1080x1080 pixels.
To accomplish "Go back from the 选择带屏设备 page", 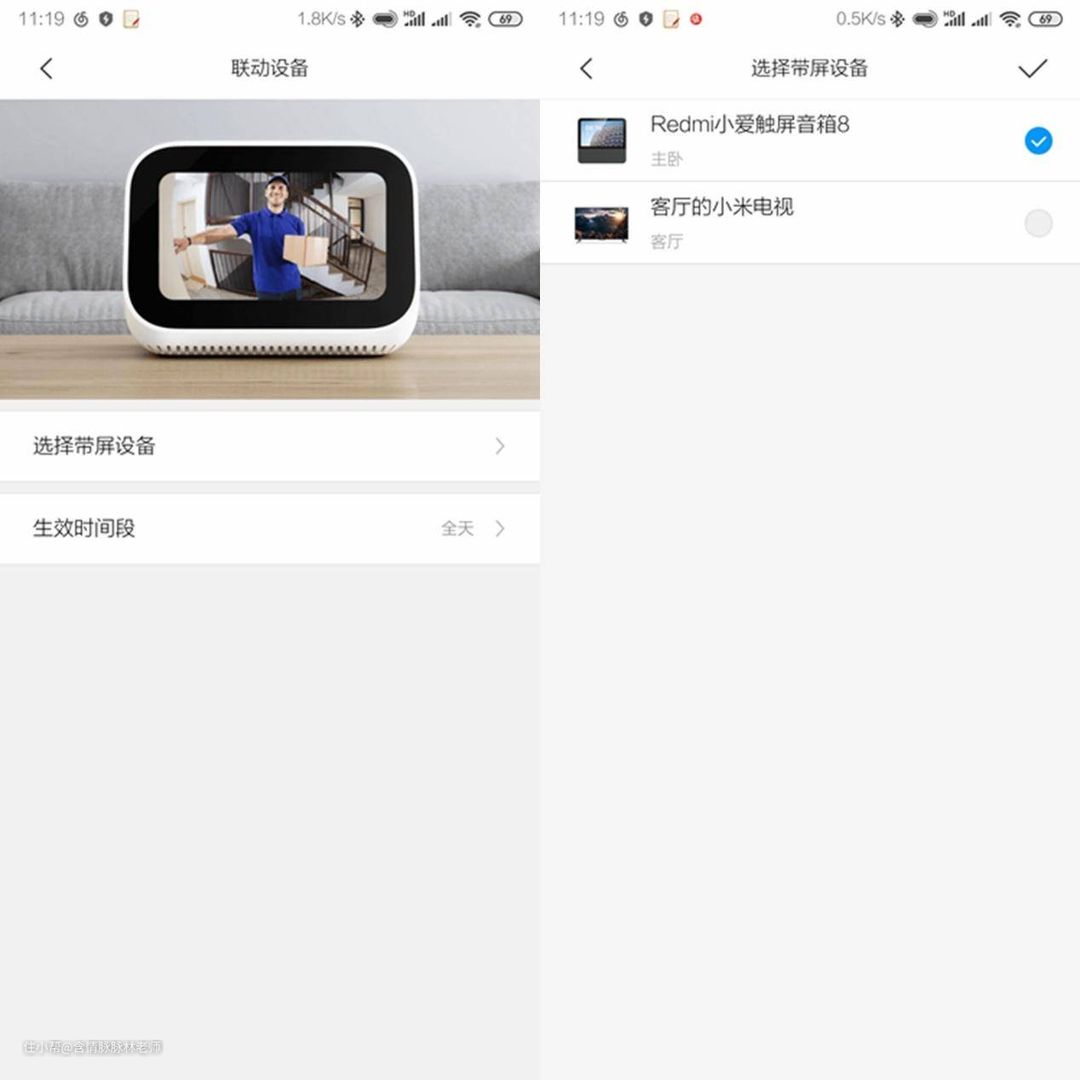I will pos(586,68).
